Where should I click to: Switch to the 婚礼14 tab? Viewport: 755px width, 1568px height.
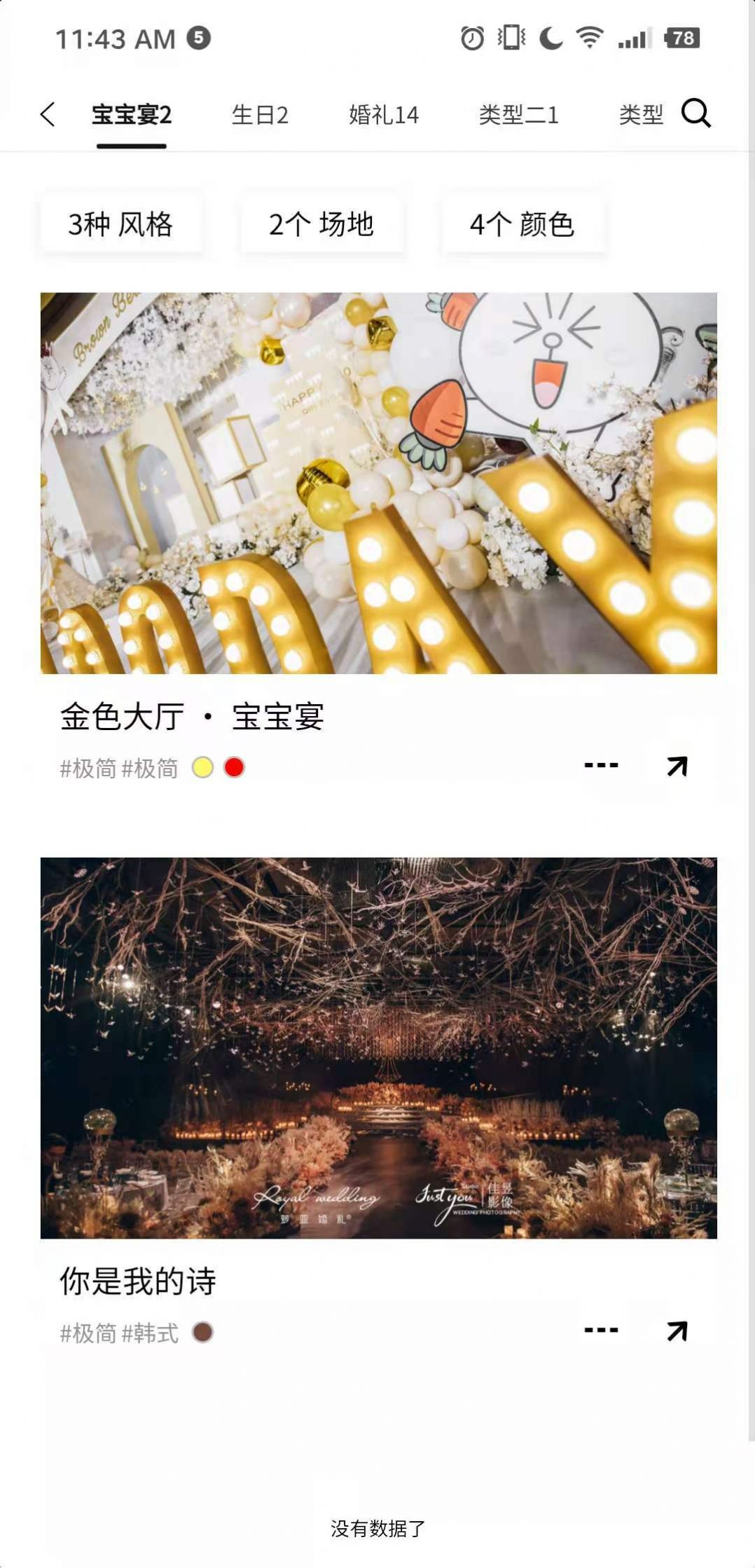point(384,114)
